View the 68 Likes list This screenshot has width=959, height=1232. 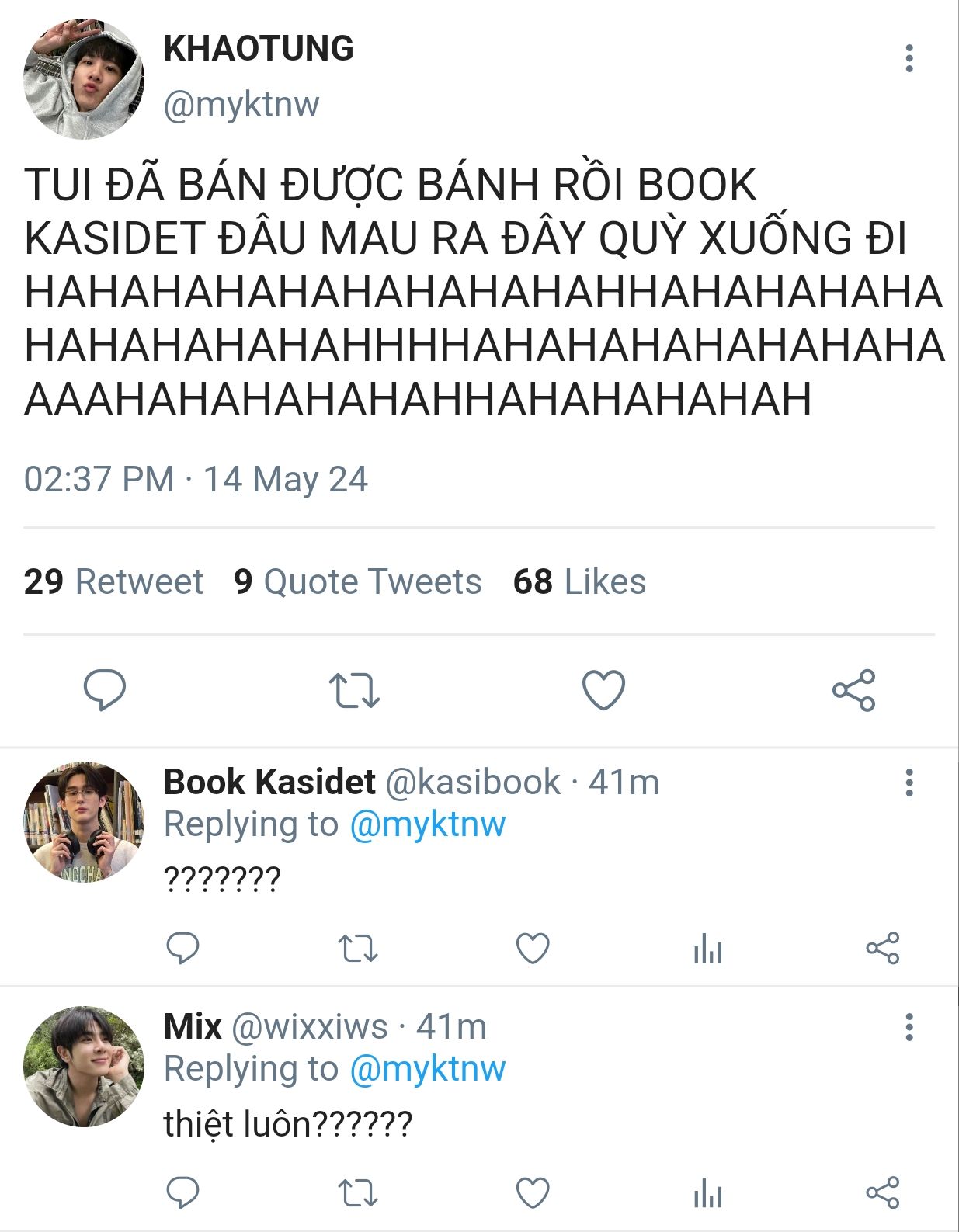[x=579, y=581]
